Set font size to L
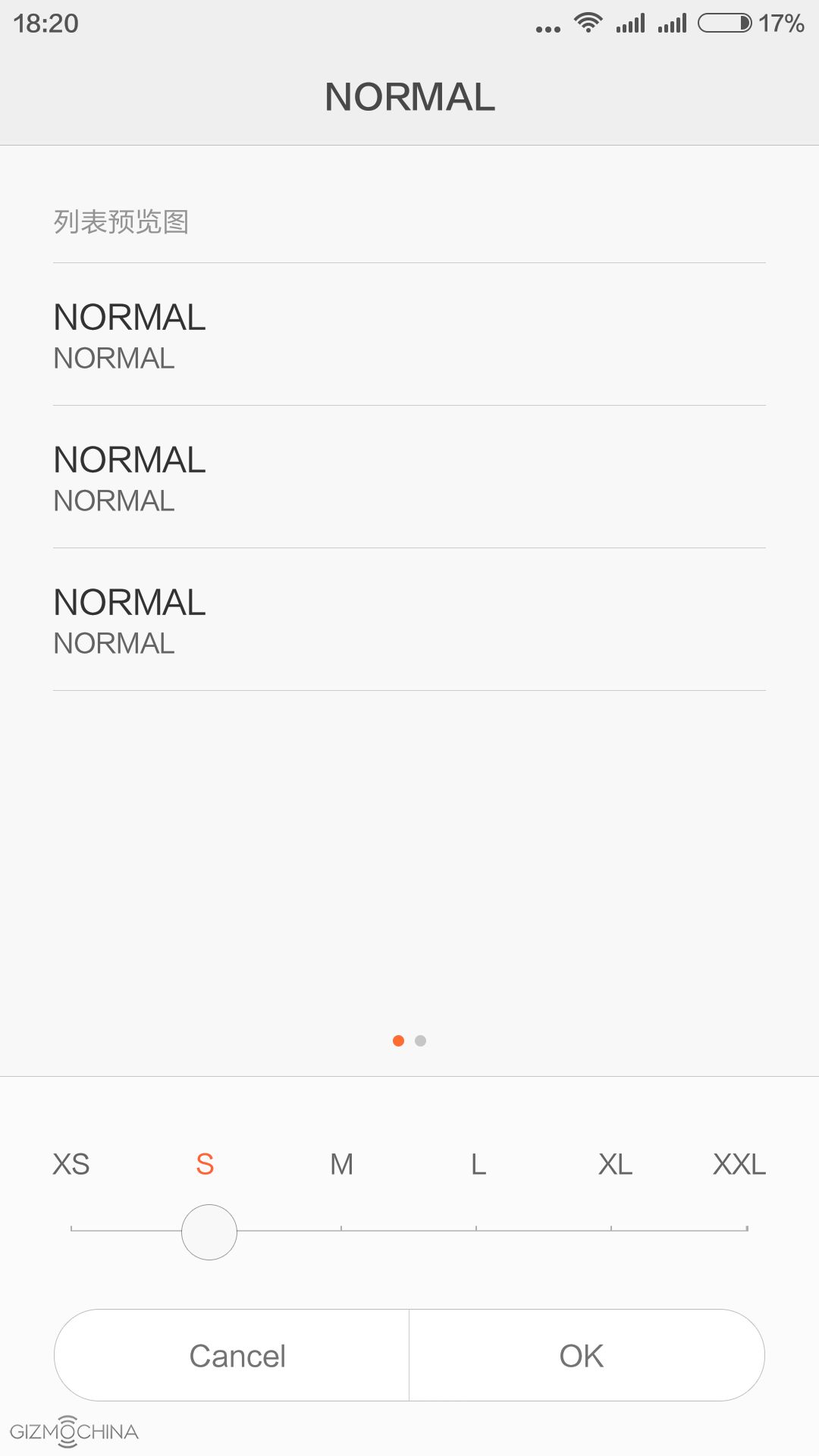This screenshot has height=1456, width=819. tap(478, 1164)
